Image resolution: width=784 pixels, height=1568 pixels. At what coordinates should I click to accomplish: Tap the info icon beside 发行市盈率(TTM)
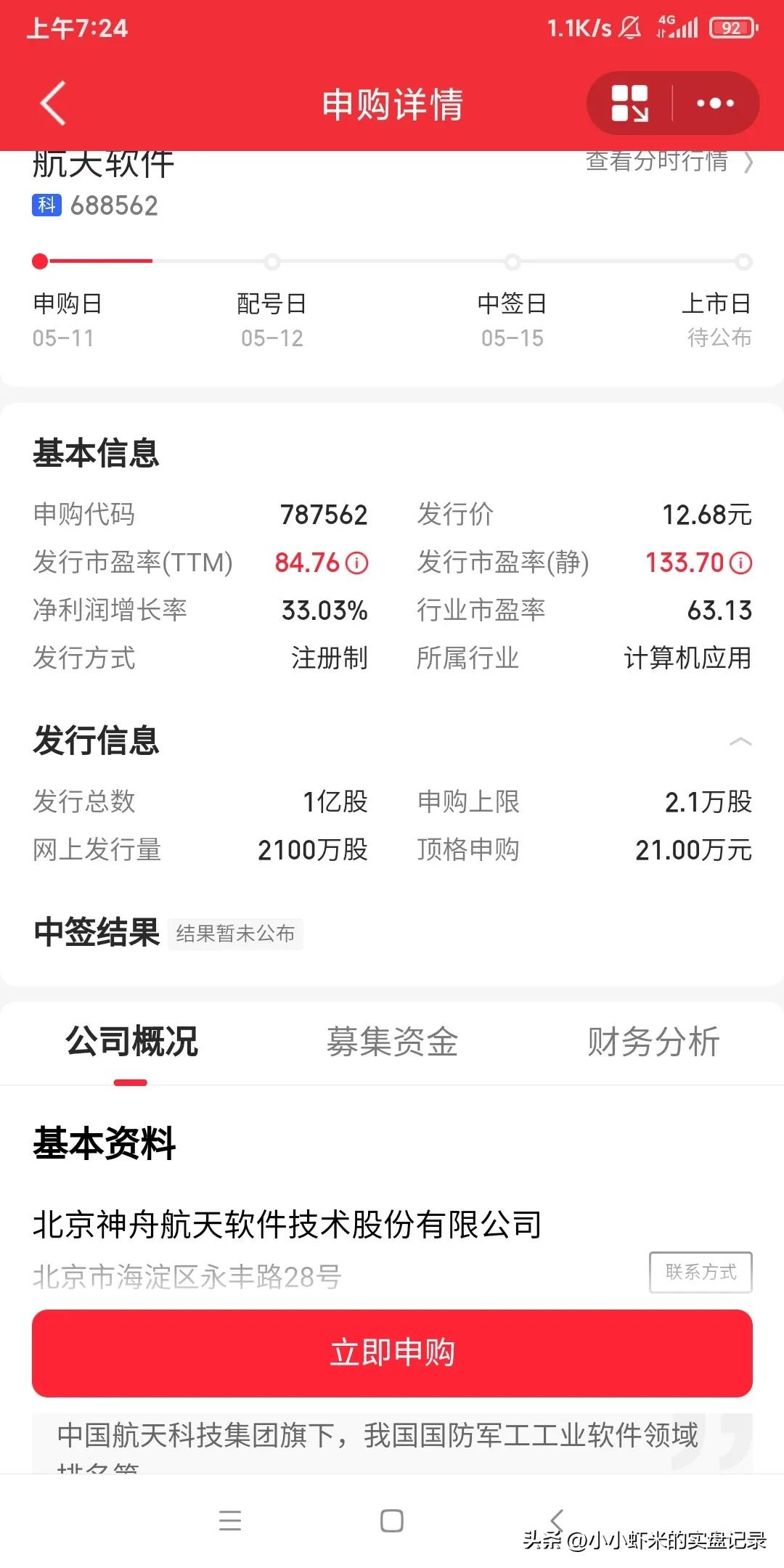click(356, 563)
